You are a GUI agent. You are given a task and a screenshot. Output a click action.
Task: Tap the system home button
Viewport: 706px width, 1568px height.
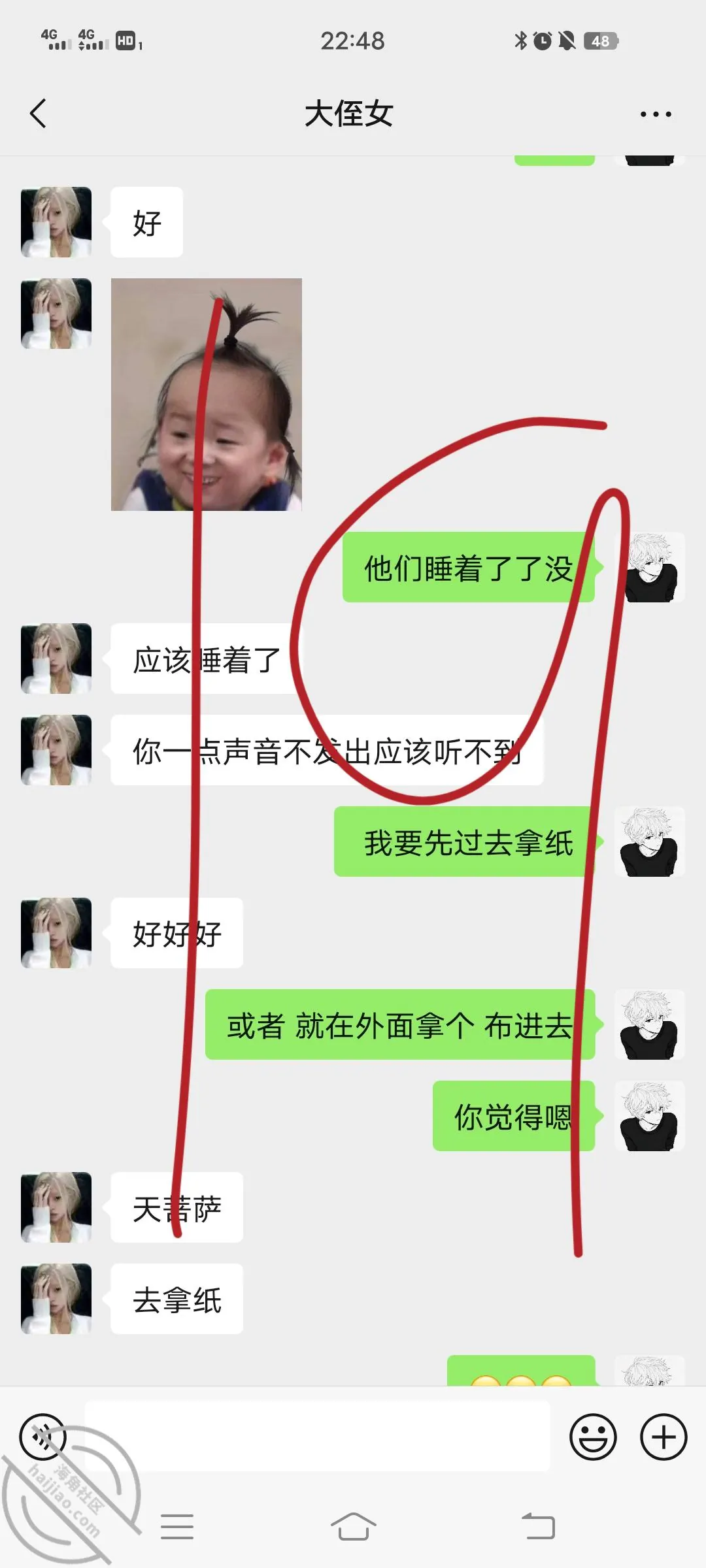pos(354,1526)
